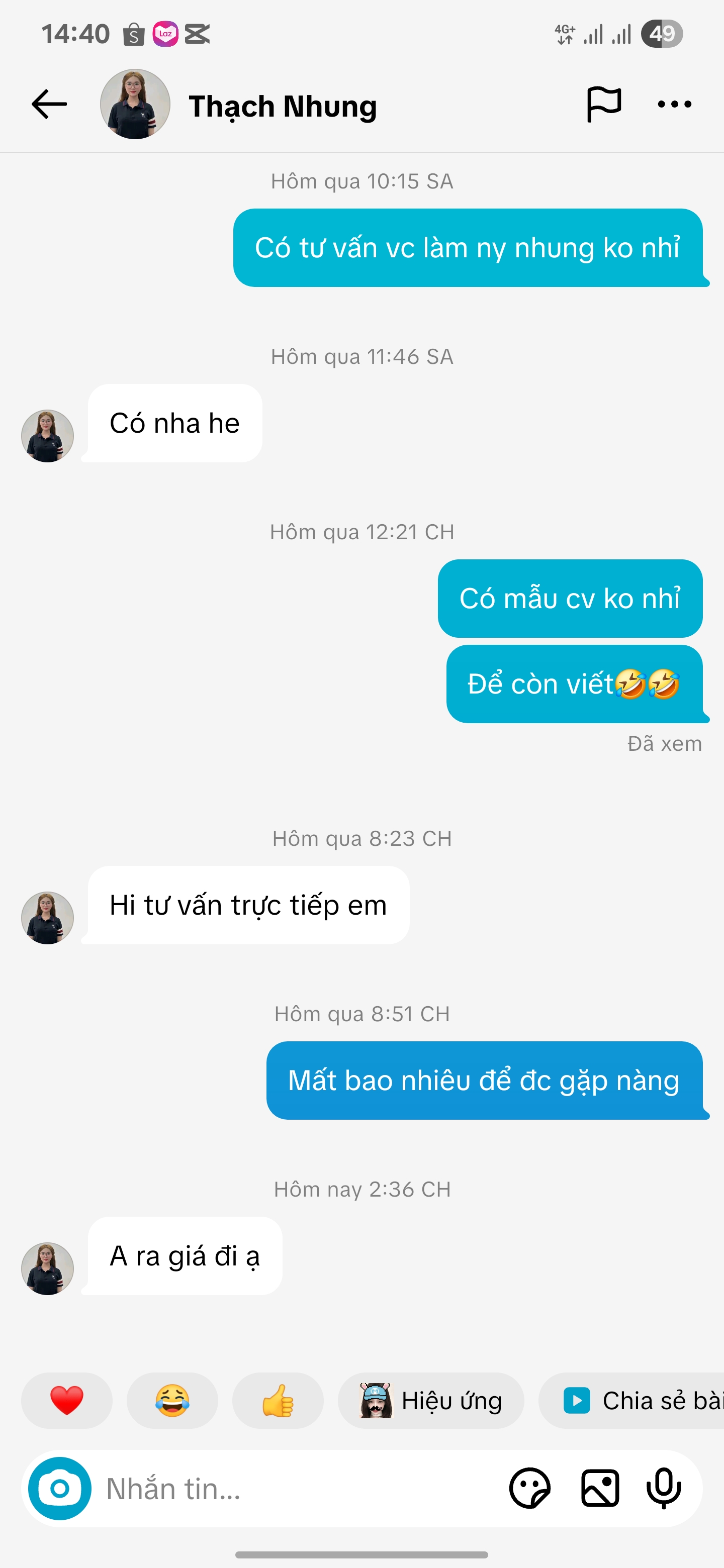Open the camera from the message bar
724x1568 pixels.
click(60, 1488)
